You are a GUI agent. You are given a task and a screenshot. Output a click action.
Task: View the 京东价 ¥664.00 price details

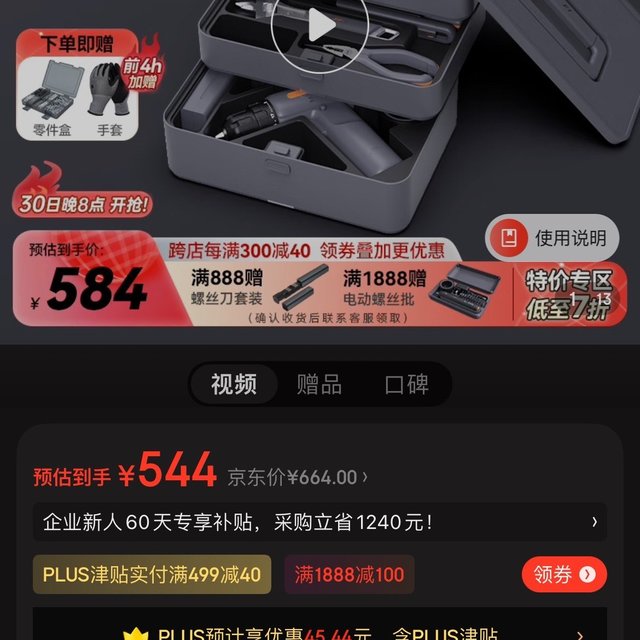tap(298, 477)
